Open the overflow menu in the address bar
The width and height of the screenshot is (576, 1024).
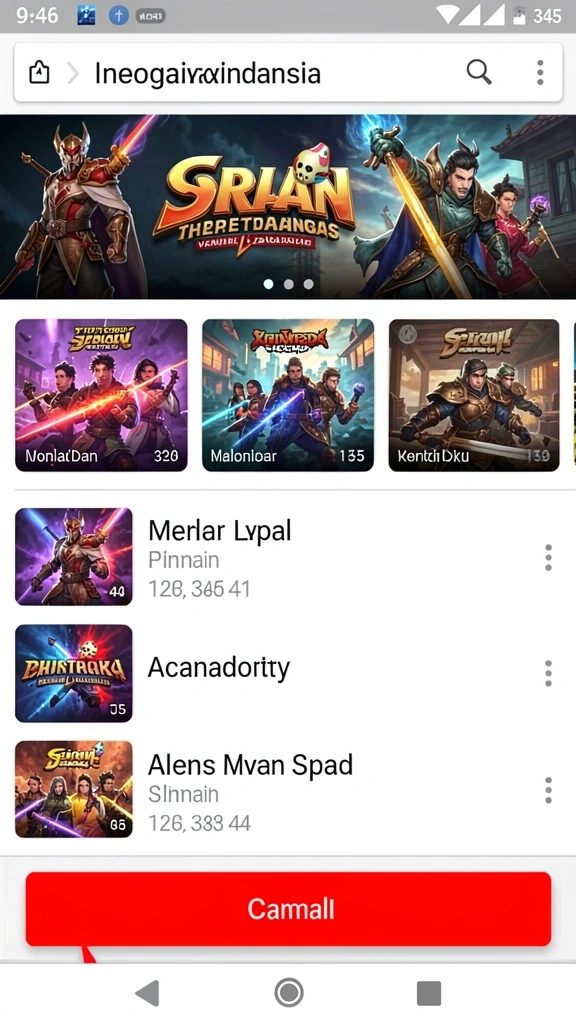point(540,72)
